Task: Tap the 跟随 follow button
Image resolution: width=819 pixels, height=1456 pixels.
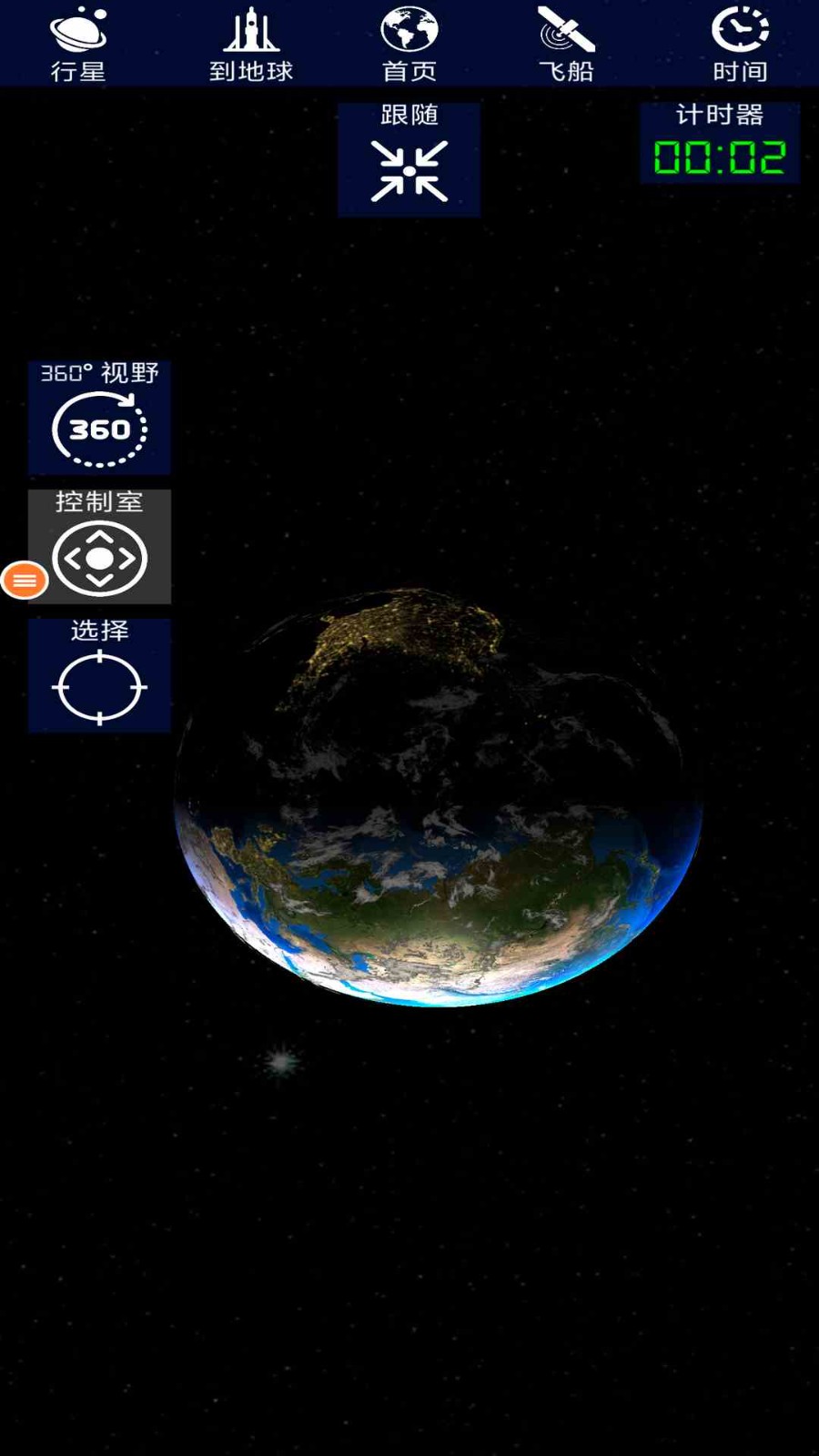Action: coord(409,160)
